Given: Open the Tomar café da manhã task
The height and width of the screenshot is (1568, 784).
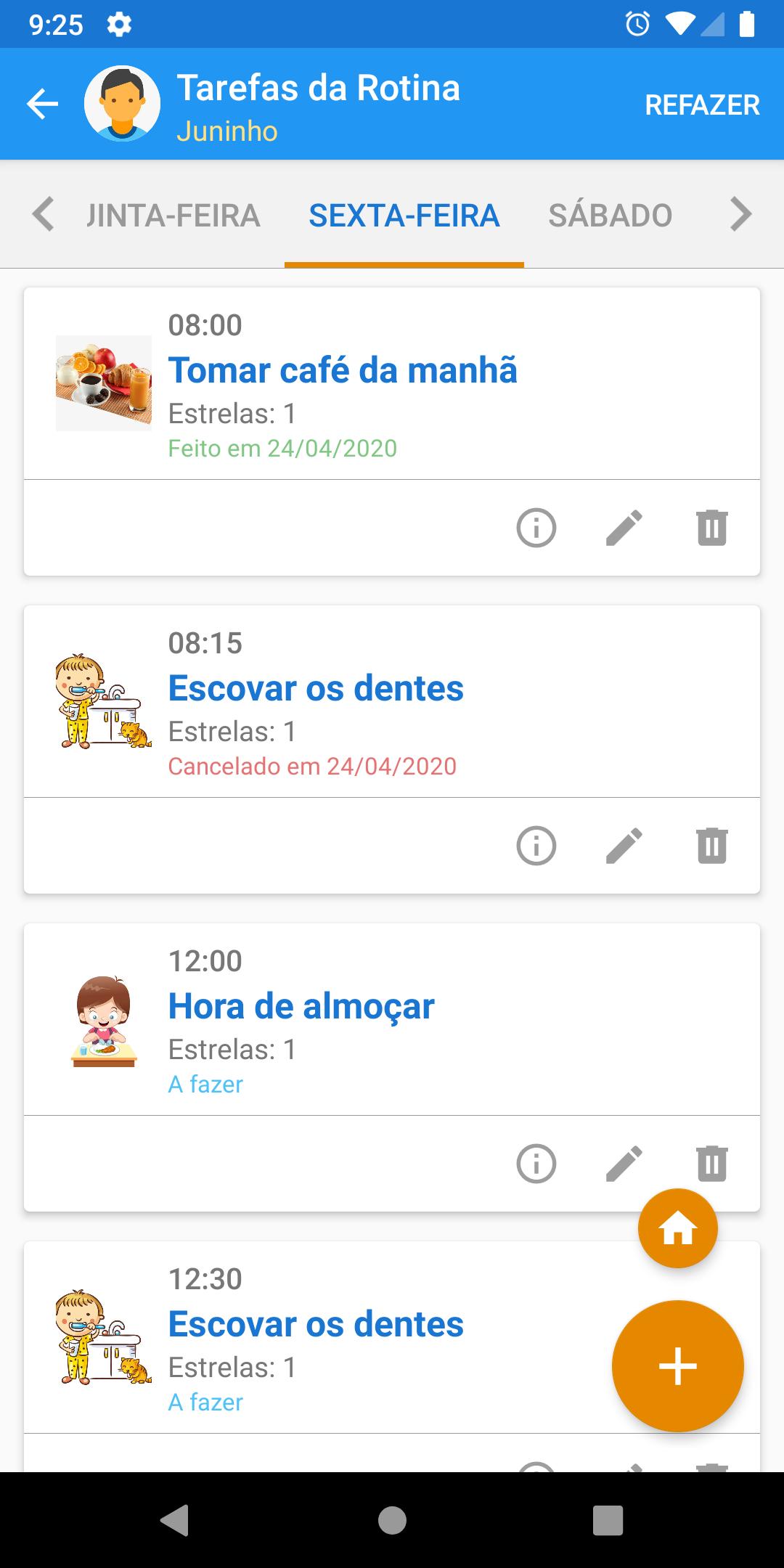Looking at the screenshot, I should click(392, 383).
